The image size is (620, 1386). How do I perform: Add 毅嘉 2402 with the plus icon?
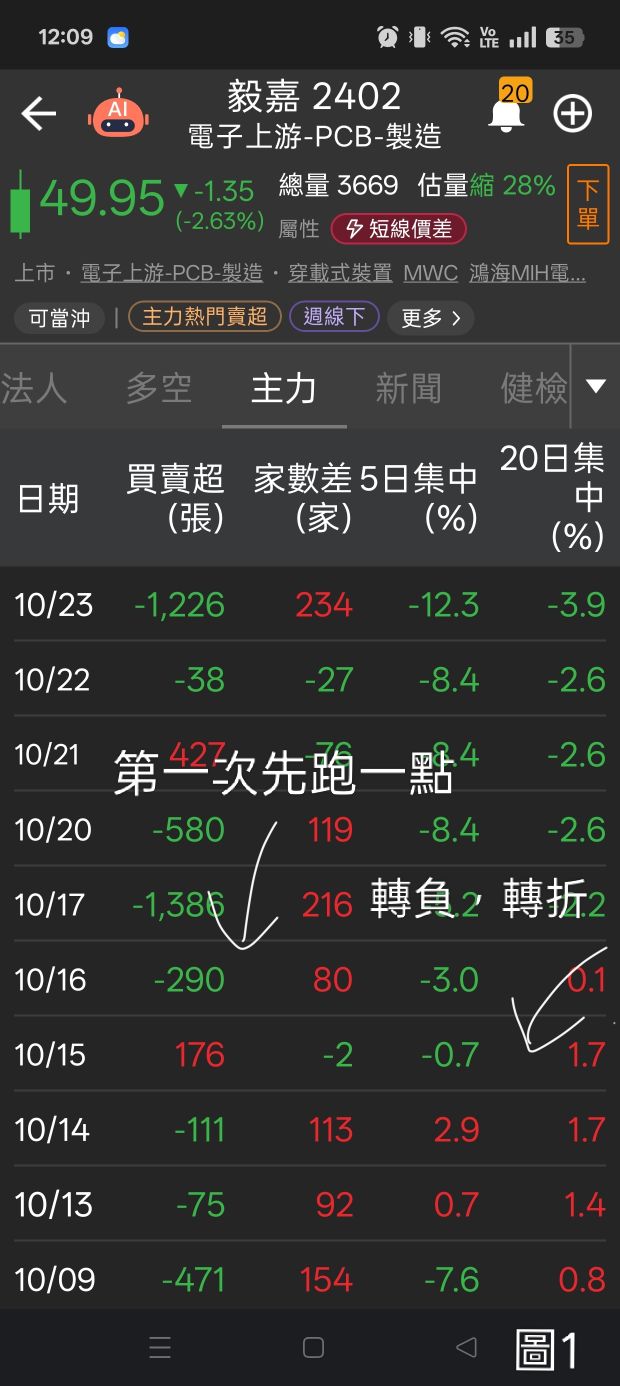tap(573, 114)
